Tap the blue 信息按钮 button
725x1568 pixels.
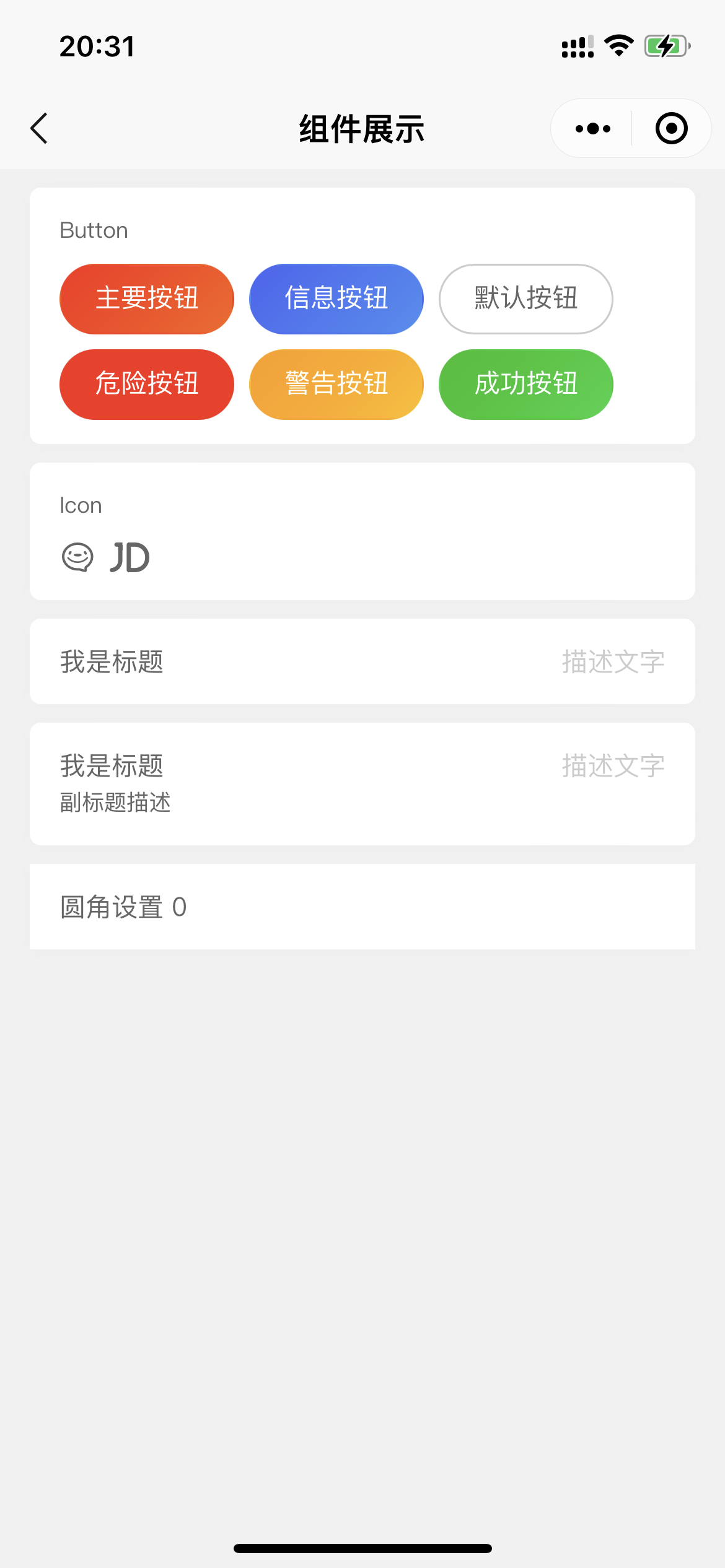(x=336, y=298)
